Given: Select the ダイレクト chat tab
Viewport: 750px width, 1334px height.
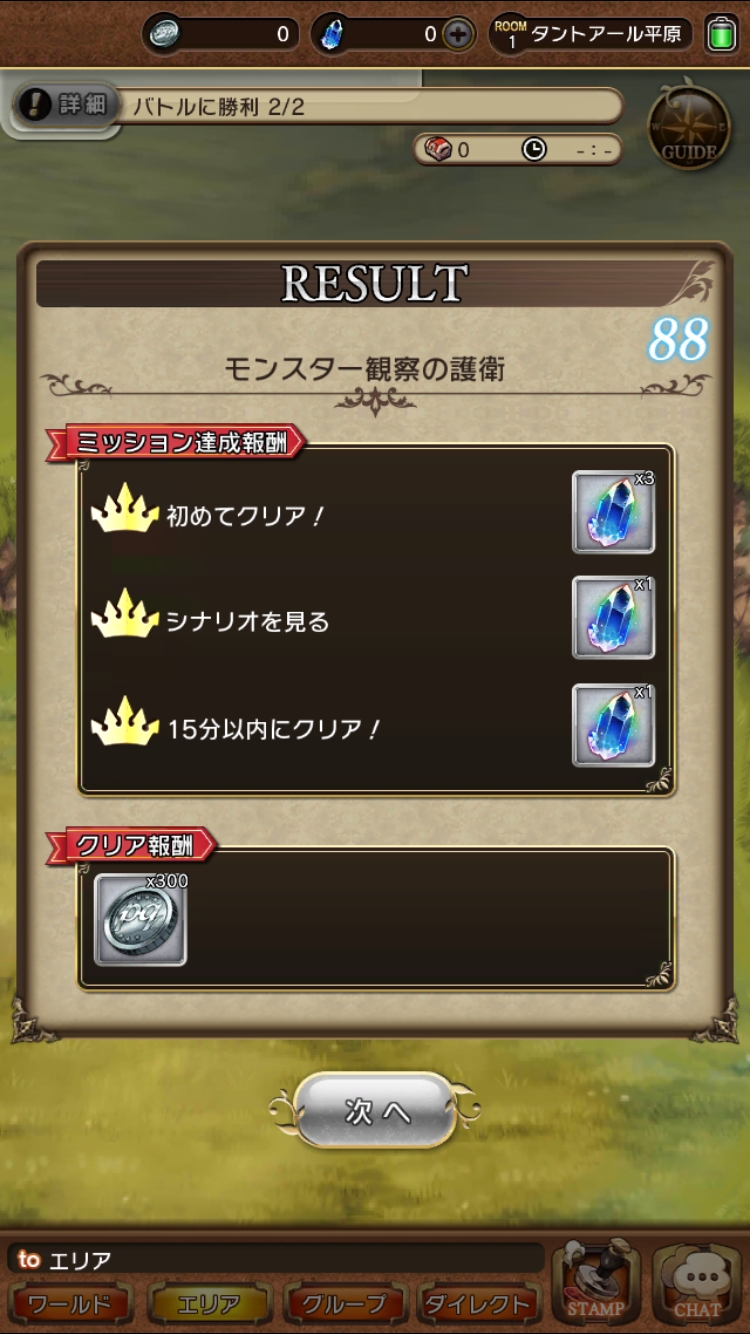Looking at the screenshot, I should (478, 1304).
